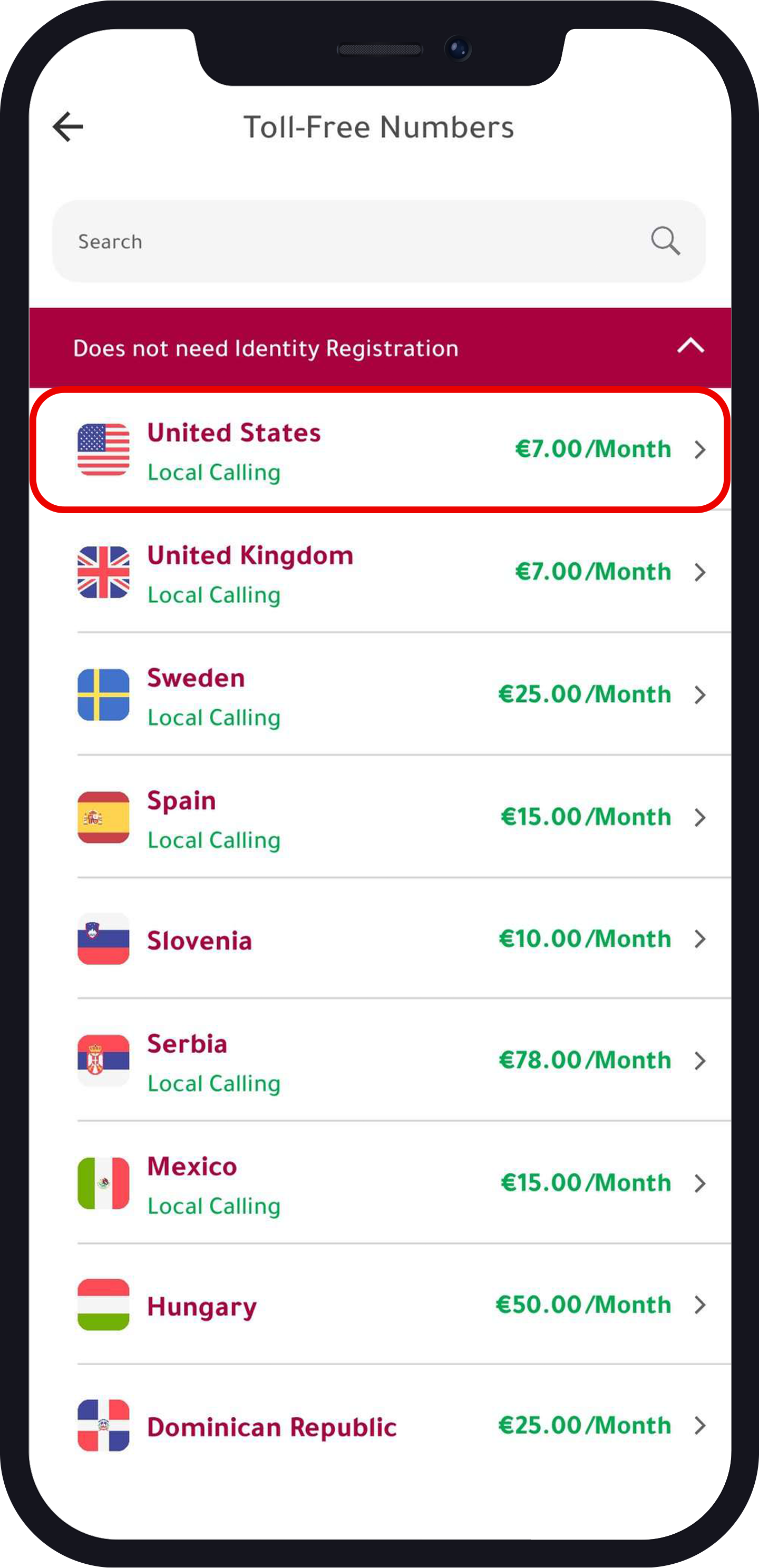Select the United States €7.00/Month option
The image size is (759, 1568).
click(x=592, y=448)
